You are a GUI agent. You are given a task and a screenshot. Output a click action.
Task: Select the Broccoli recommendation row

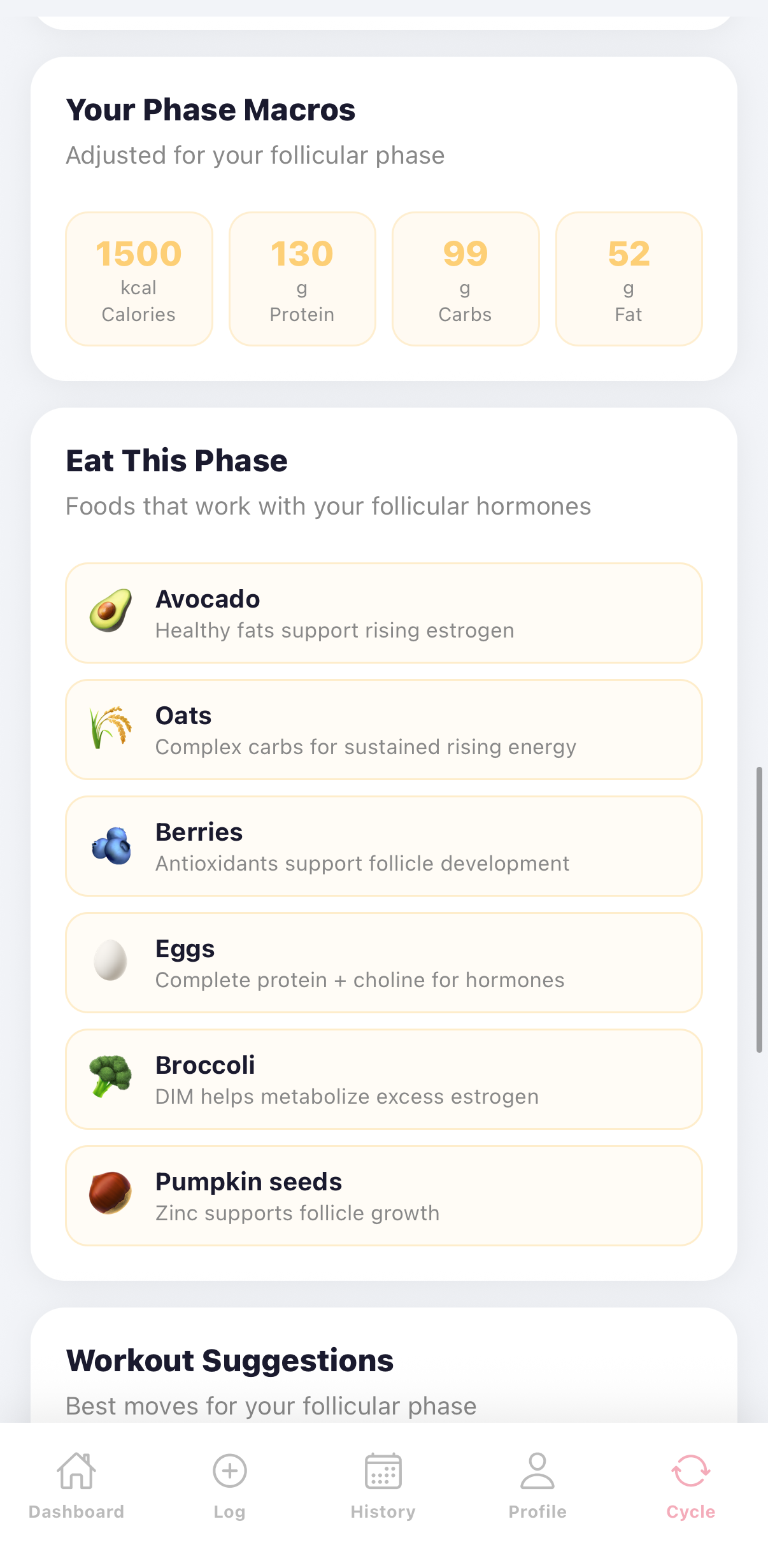click(383, 1079)
